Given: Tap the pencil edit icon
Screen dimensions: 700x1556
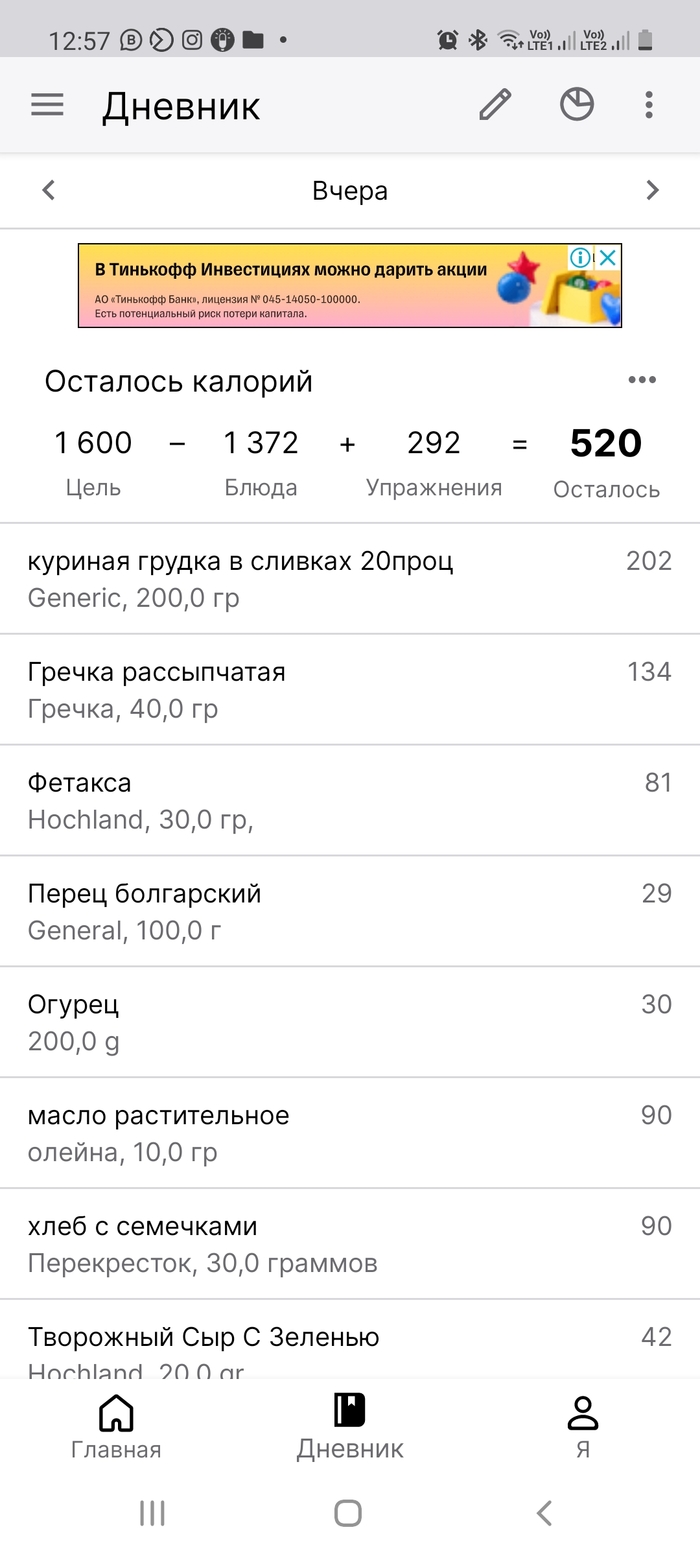Looking at the screenshot, I should tap(495, 105).
